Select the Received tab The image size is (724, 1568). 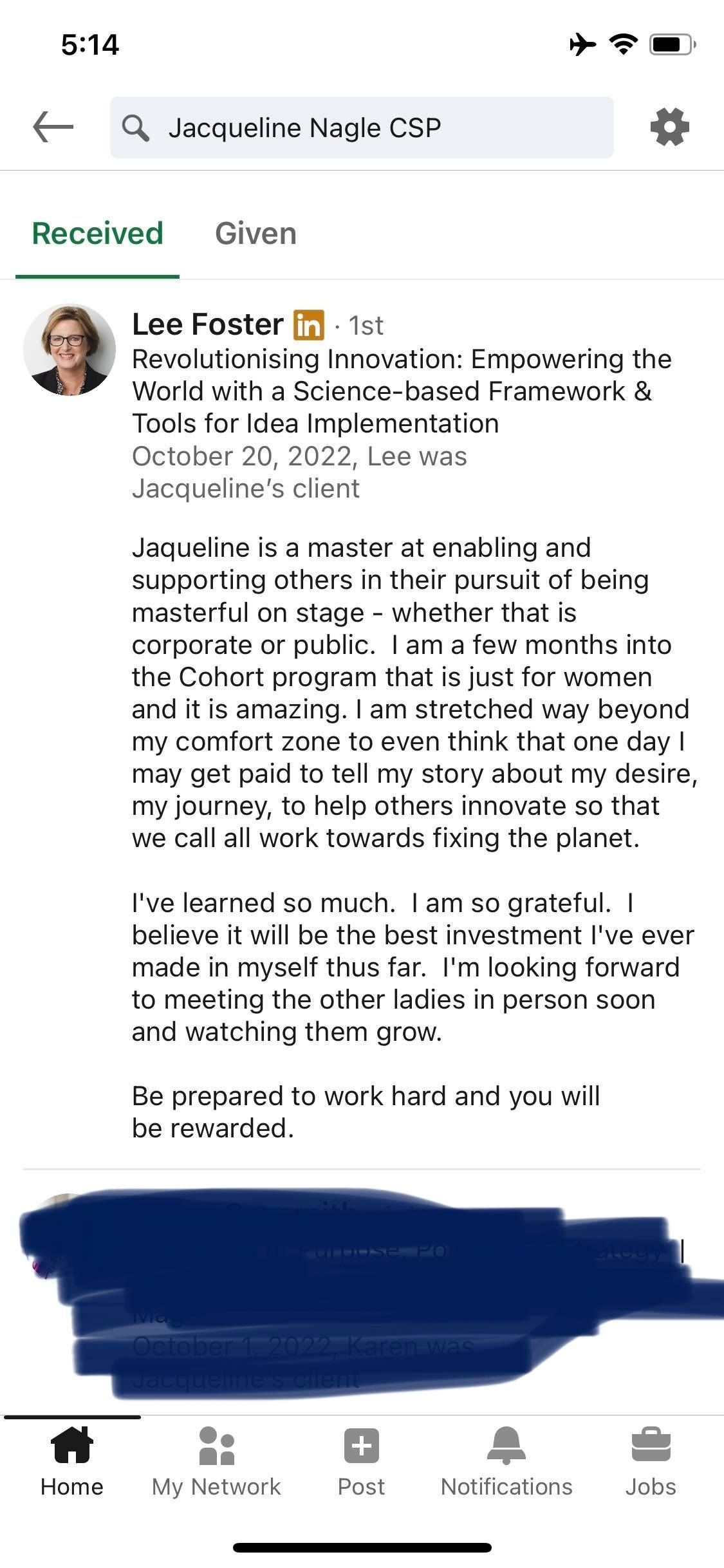click(x=98, y=234)
